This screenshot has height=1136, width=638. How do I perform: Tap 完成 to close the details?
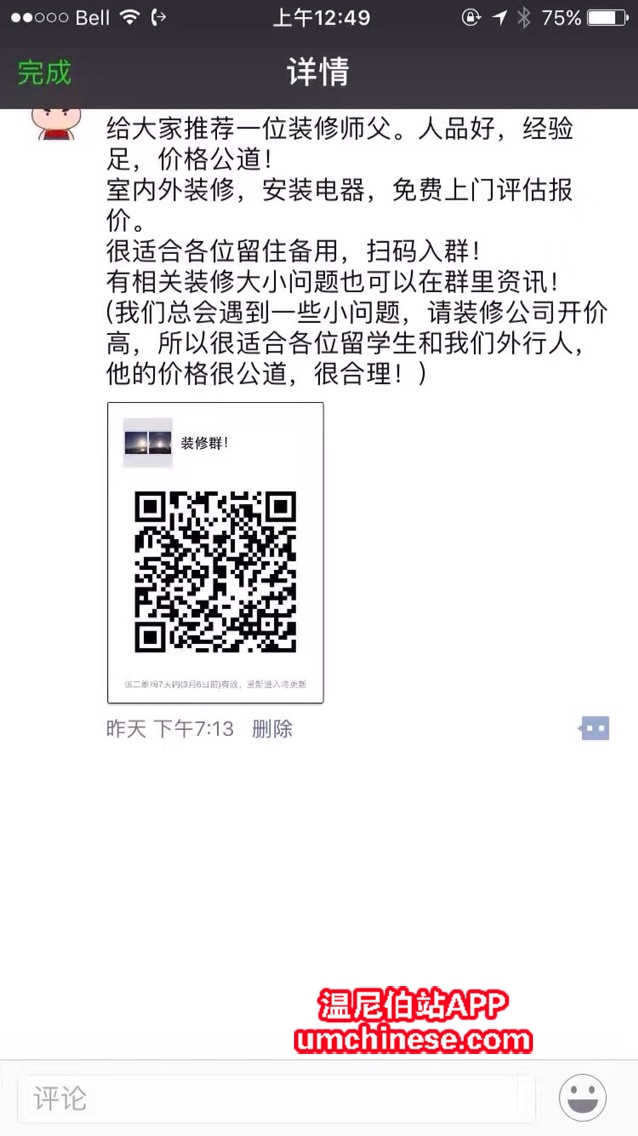45,73
